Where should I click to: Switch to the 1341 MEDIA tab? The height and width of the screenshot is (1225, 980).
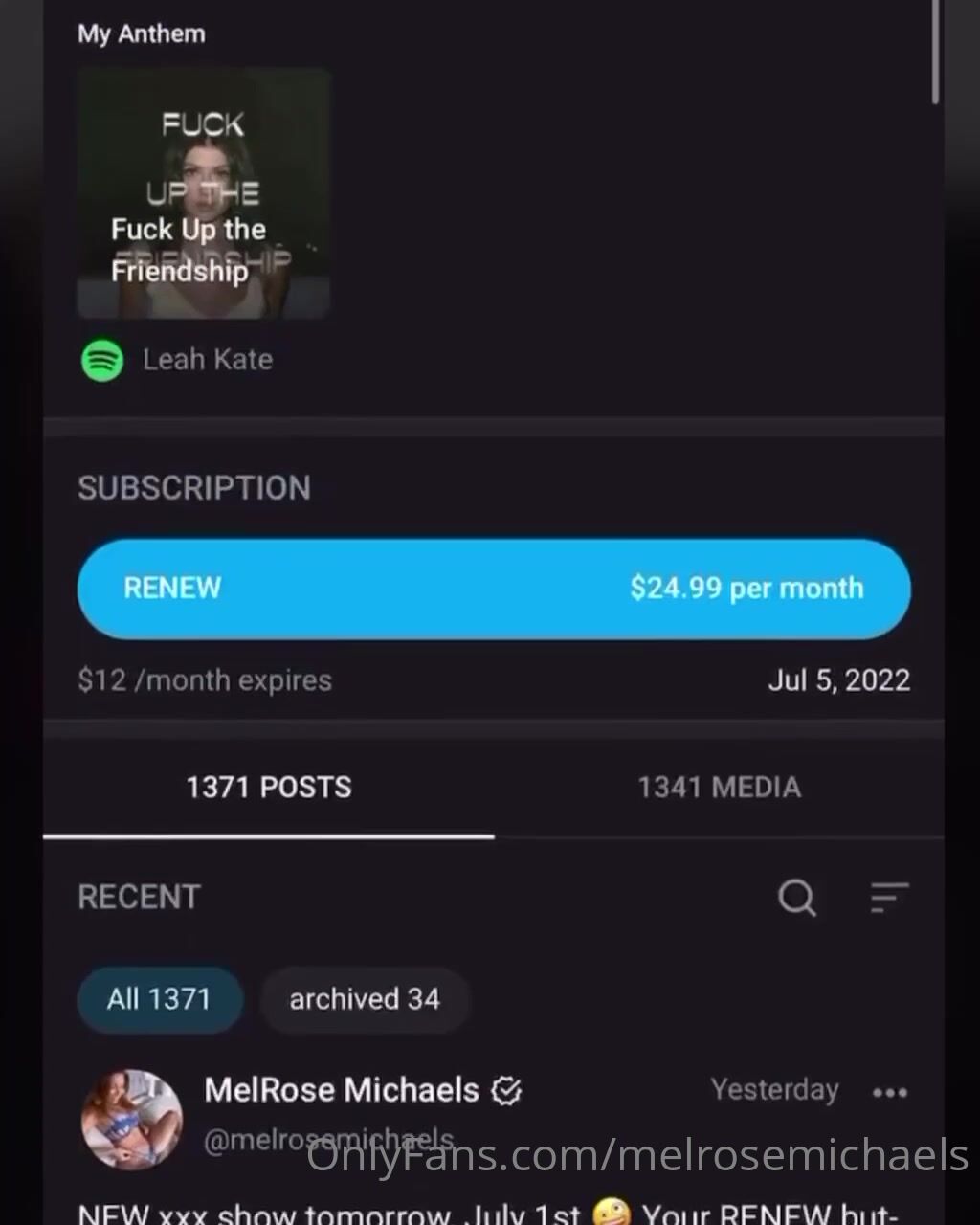tap(719, 788)
